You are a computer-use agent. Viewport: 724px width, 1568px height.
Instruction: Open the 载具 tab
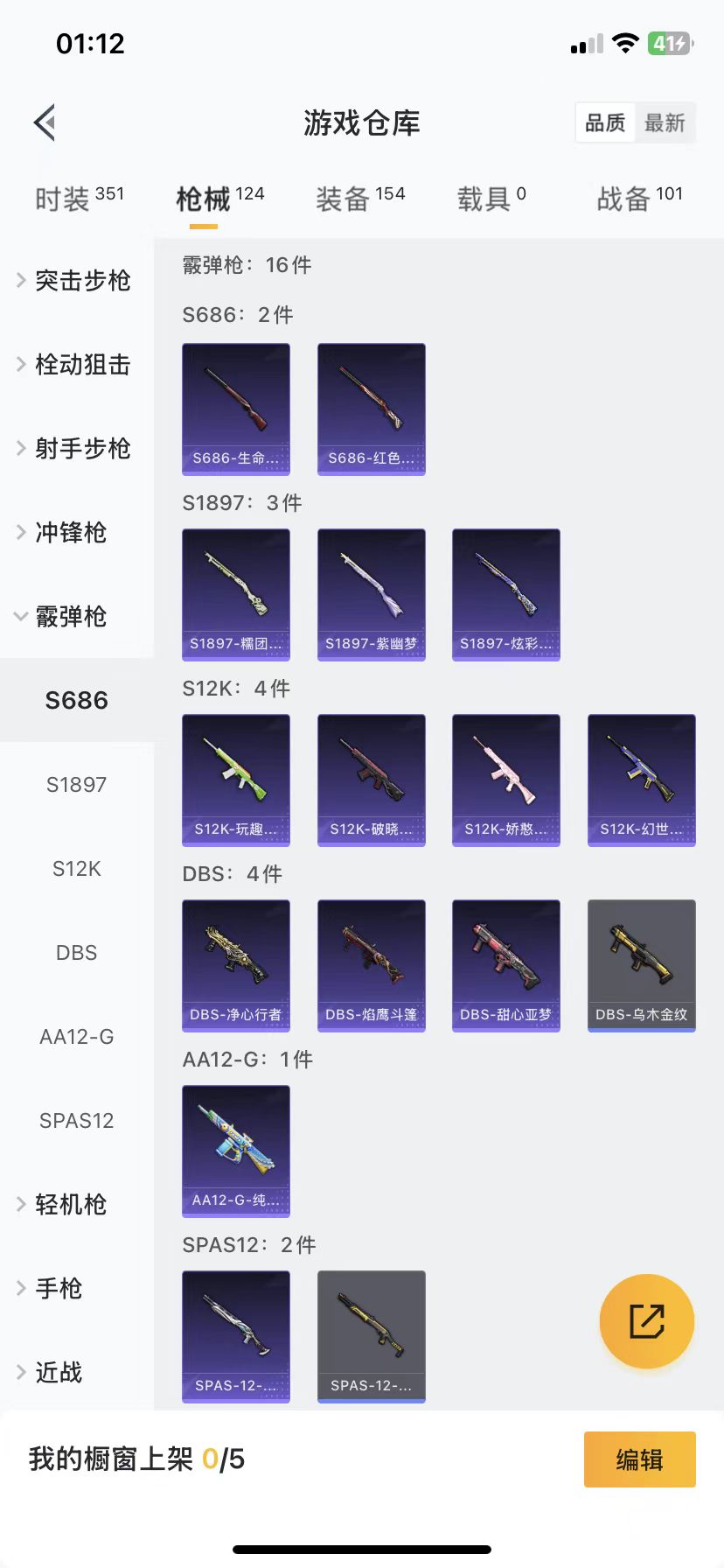click(x=491, y=199)
